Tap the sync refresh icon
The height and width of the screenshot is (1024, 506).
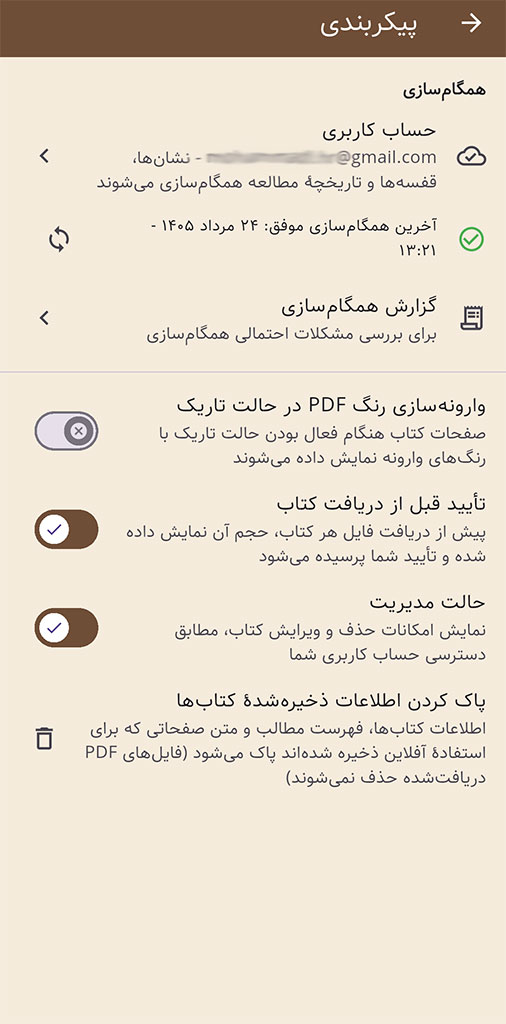click(59, 239)
